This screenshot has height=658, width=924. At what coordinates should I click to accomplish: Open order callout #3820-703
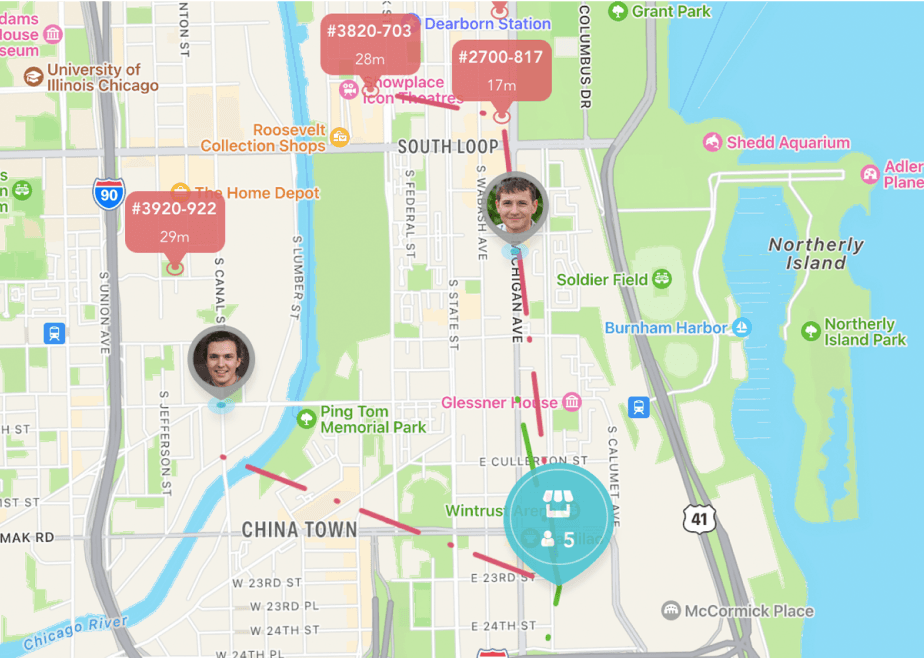(369, 44)
